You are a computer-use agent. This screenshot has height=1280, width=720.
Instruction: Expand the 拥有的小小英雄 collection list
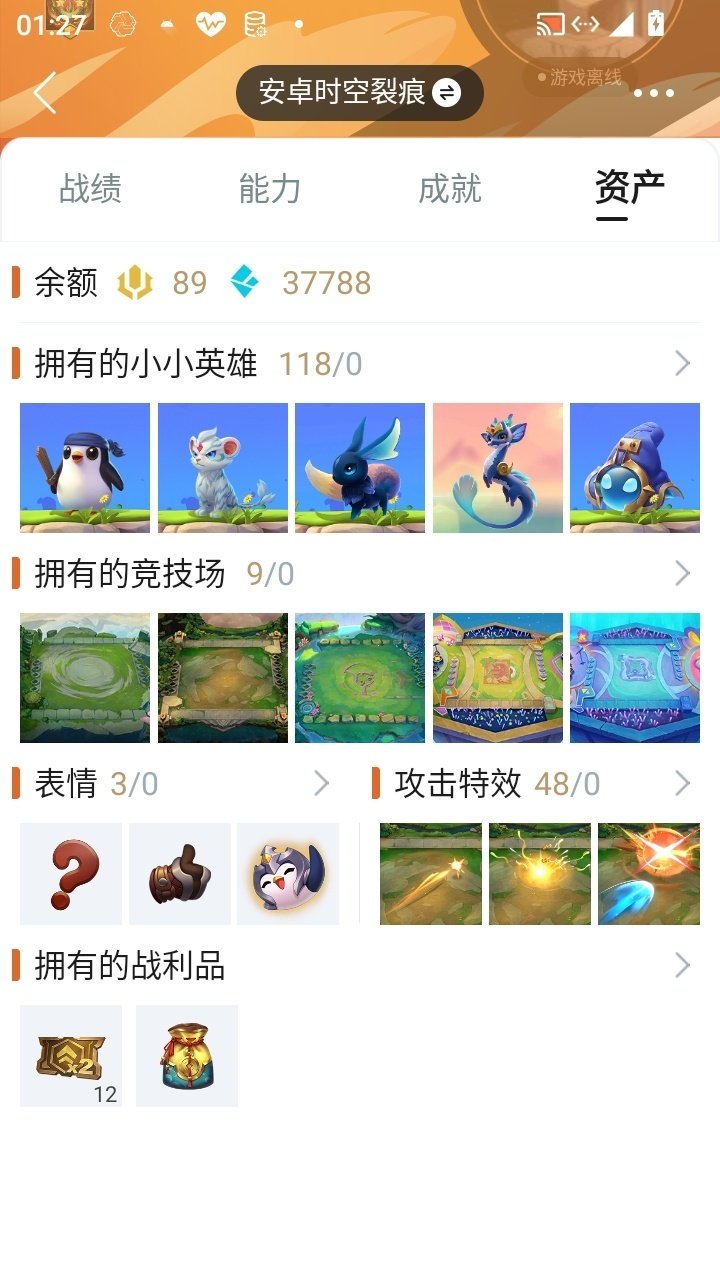(684, 363)
